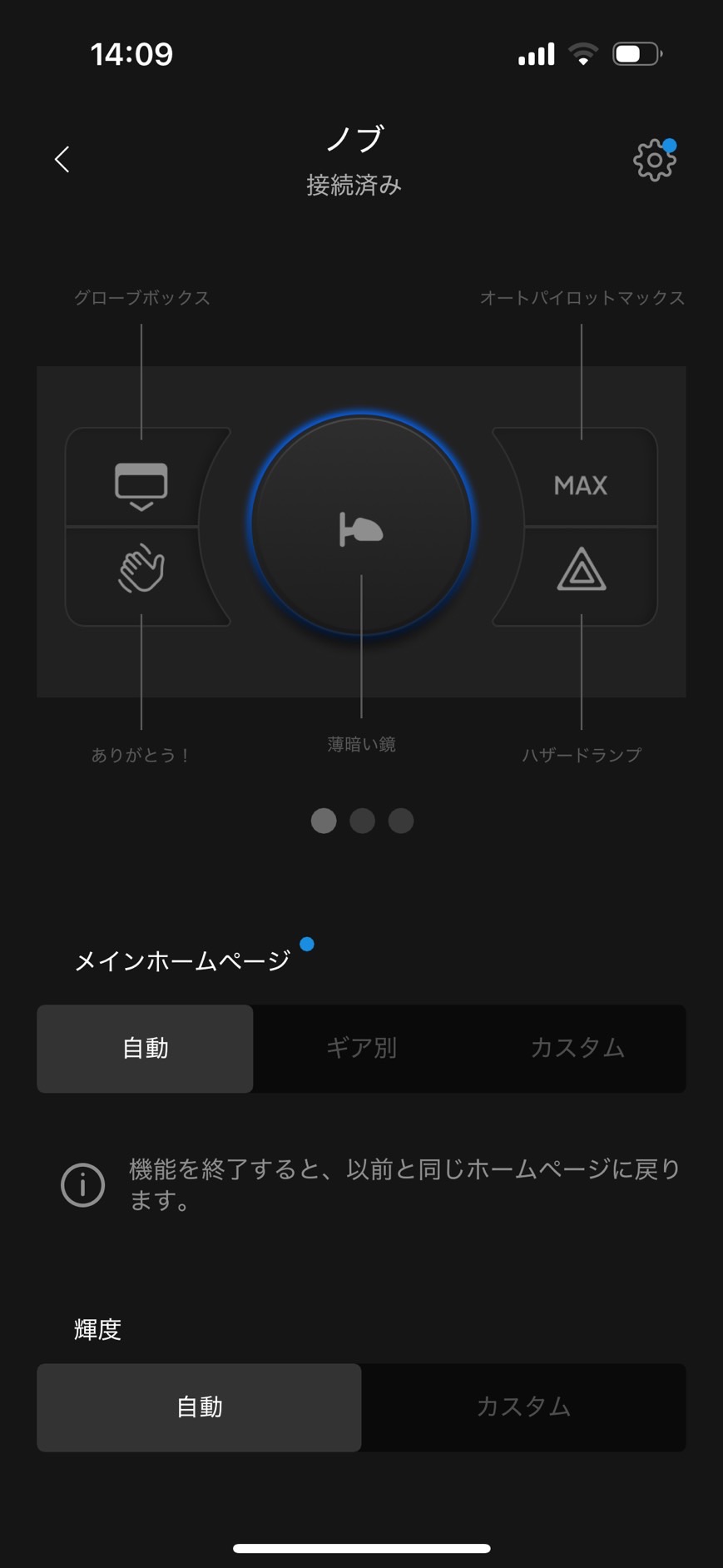Switch 輝度 brightness to カスタム
This screenshot has height=1568, width=723.
tap(523, 1407)
